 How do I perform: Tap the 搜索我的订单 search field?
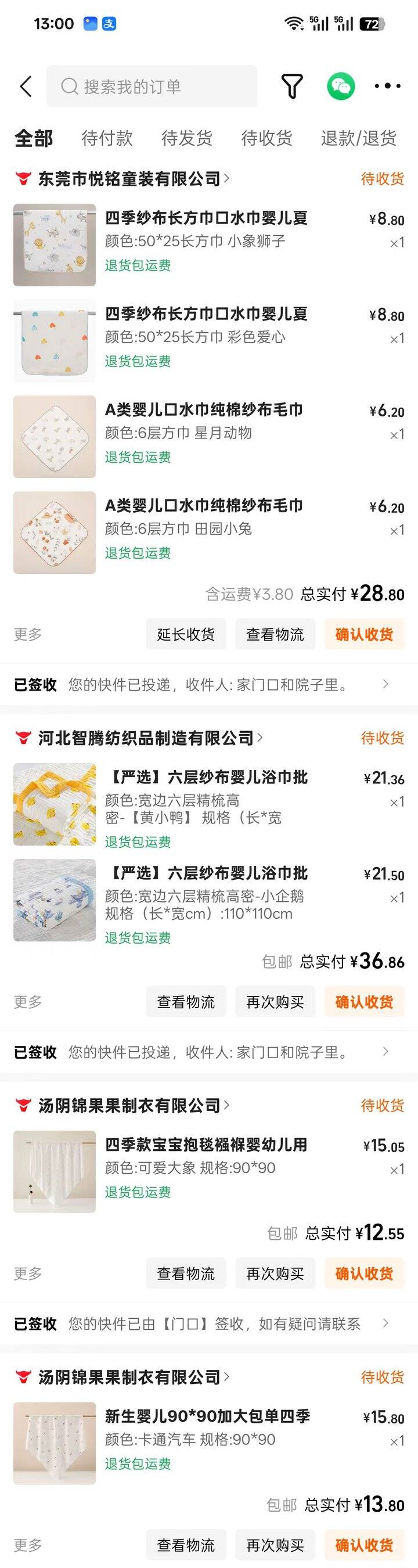coord(152,87)
